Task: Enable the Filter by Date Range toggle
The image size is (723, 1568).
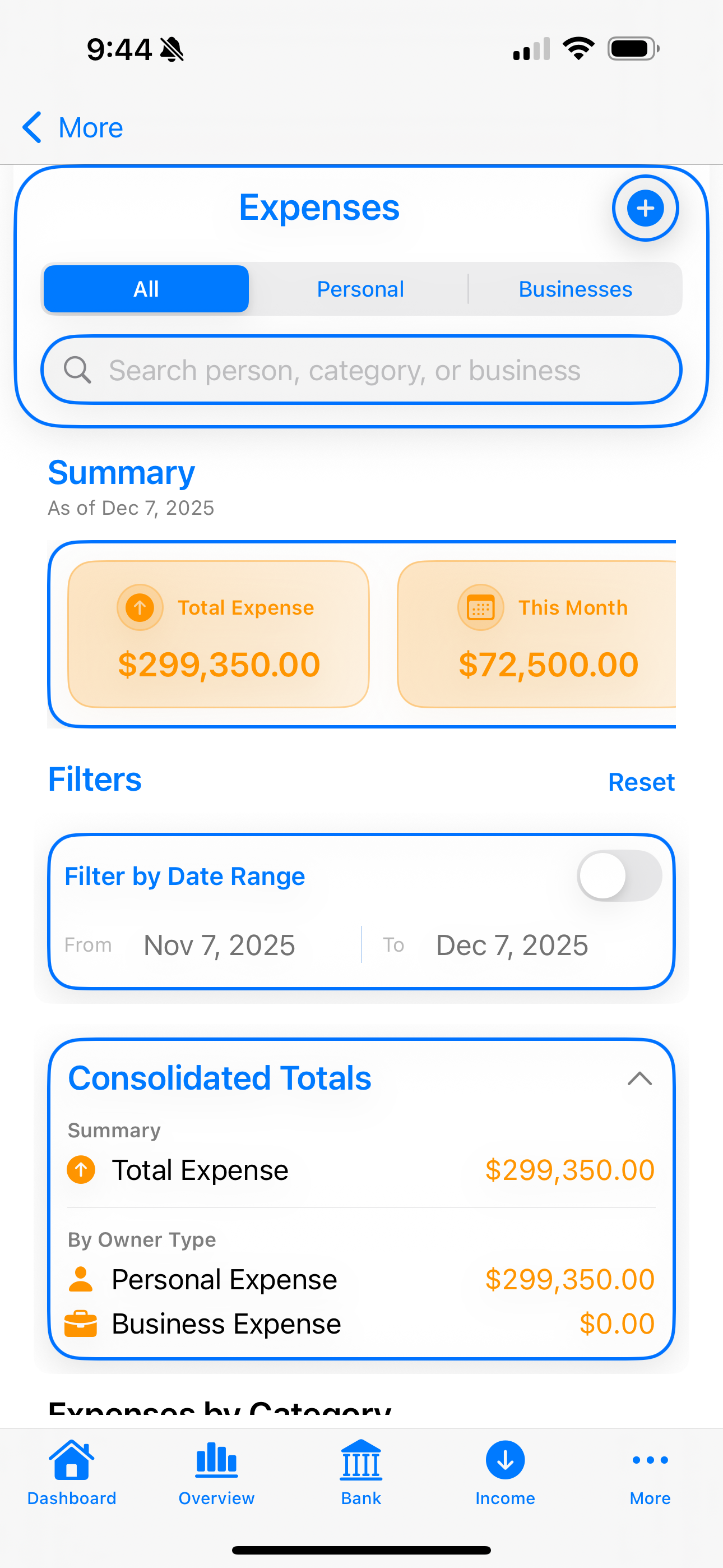Action: pyautogui.click(x=619, y=875)
